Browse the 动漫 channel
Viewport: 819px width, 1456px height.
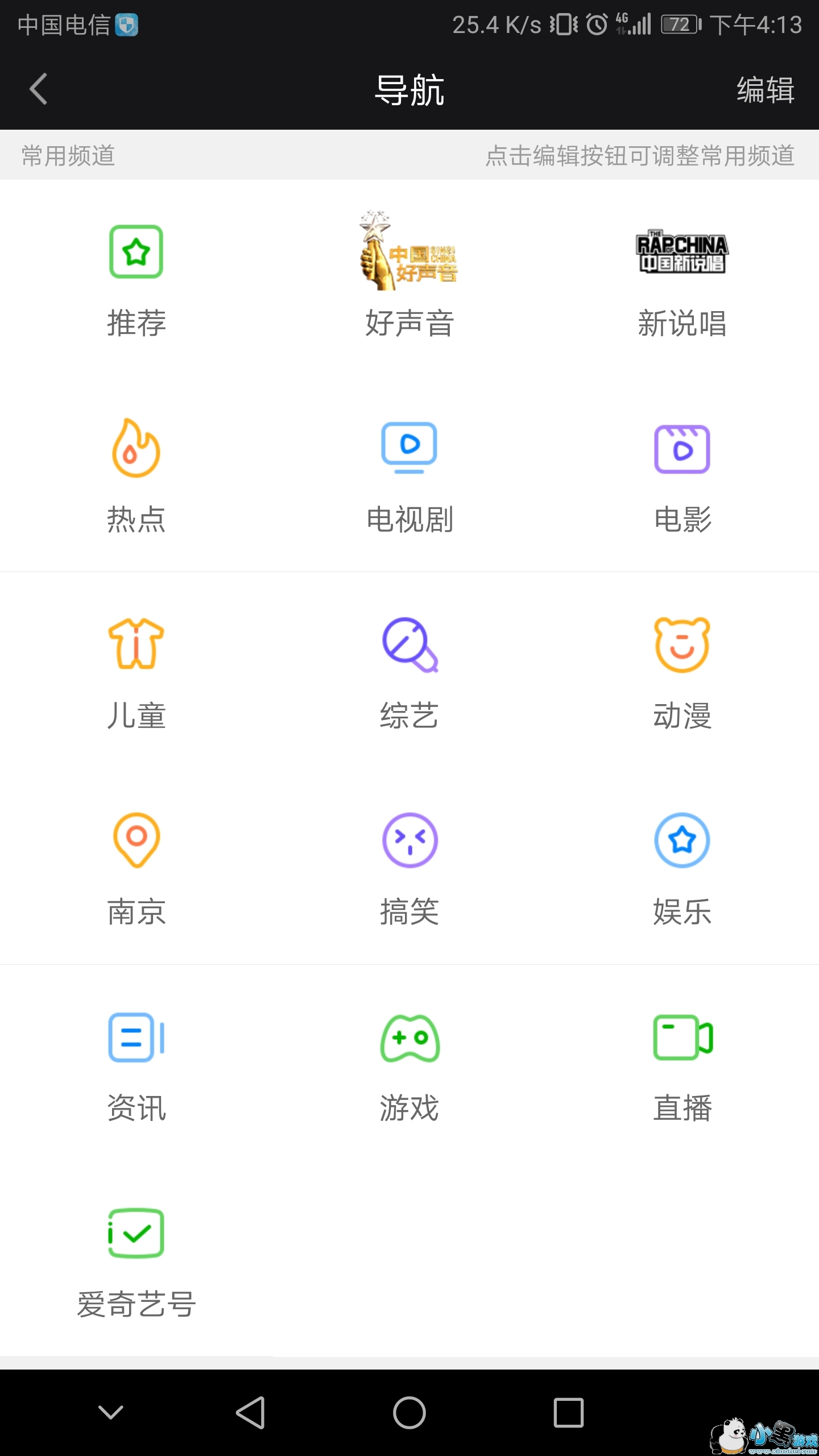pyautogui.click(x=682, y=671)
